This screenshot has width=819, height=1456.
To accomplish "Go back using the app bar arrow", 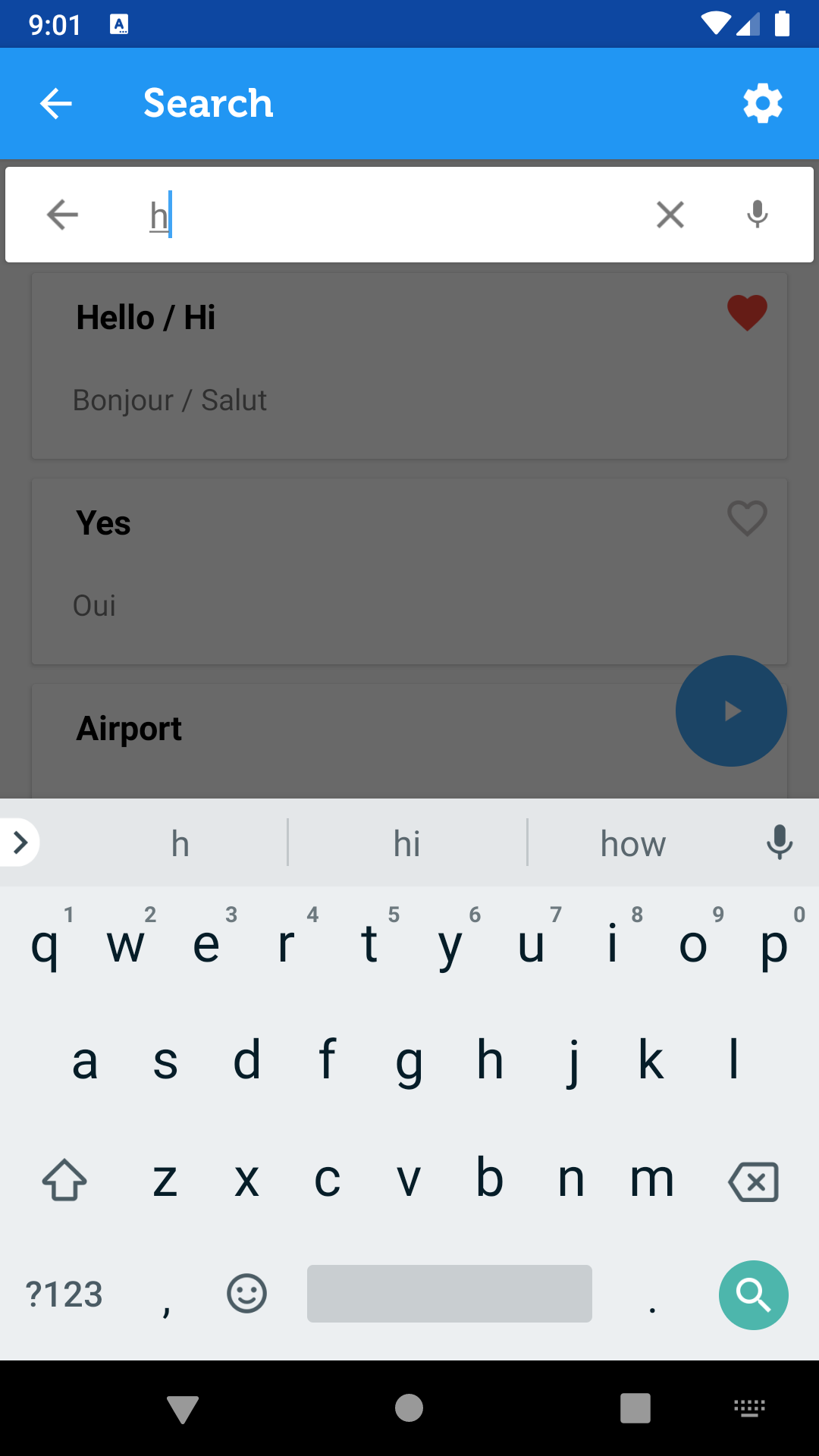I will [56, 104].
